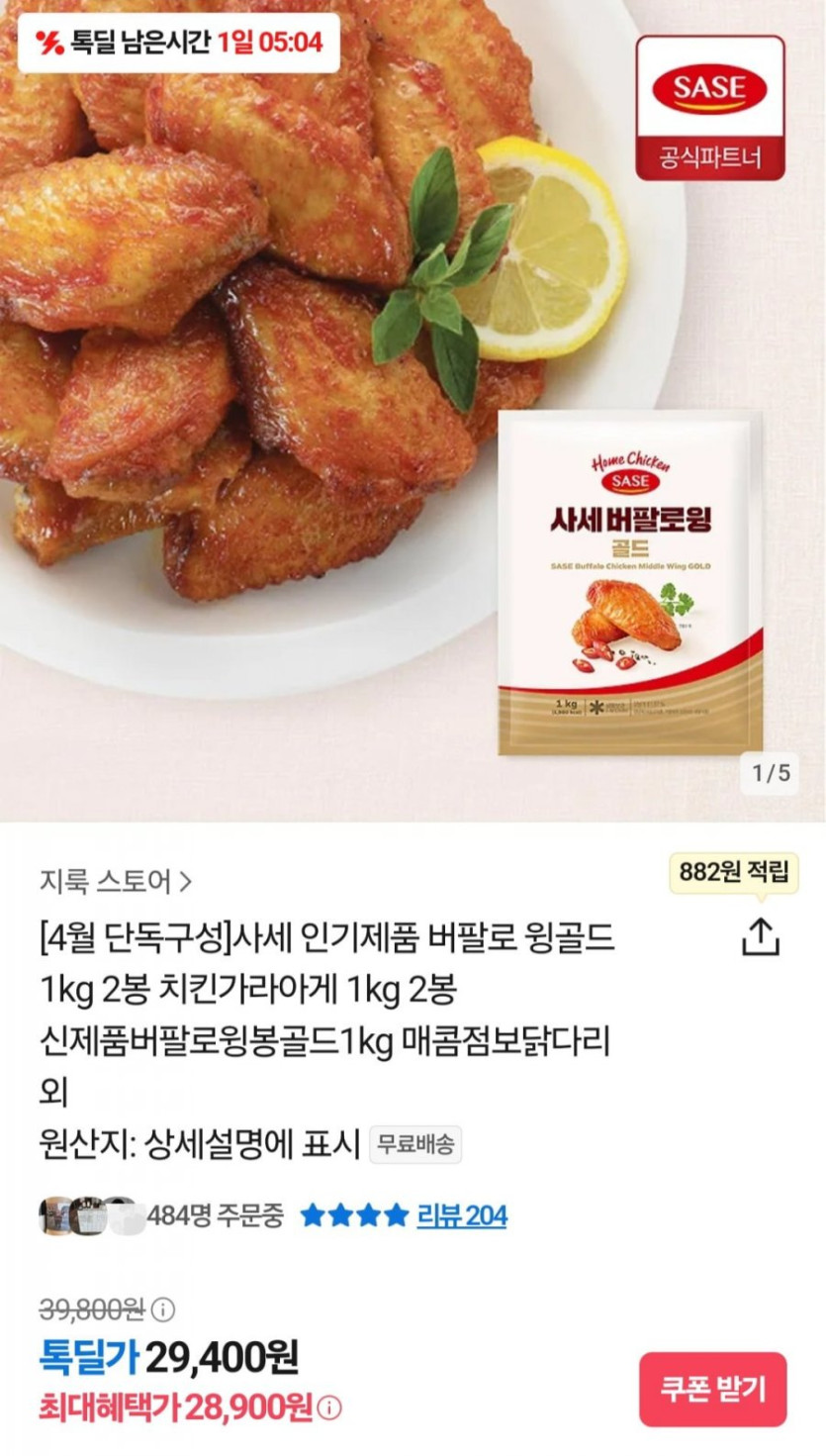Show details for 최대혜택가 28,900원

tap(331, 1407)
